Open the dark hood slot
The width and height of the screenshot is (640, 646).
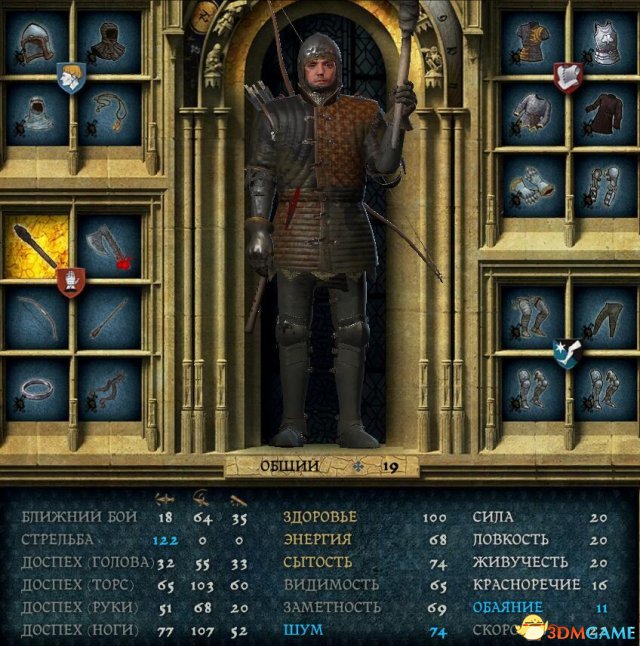click(107, 43)
